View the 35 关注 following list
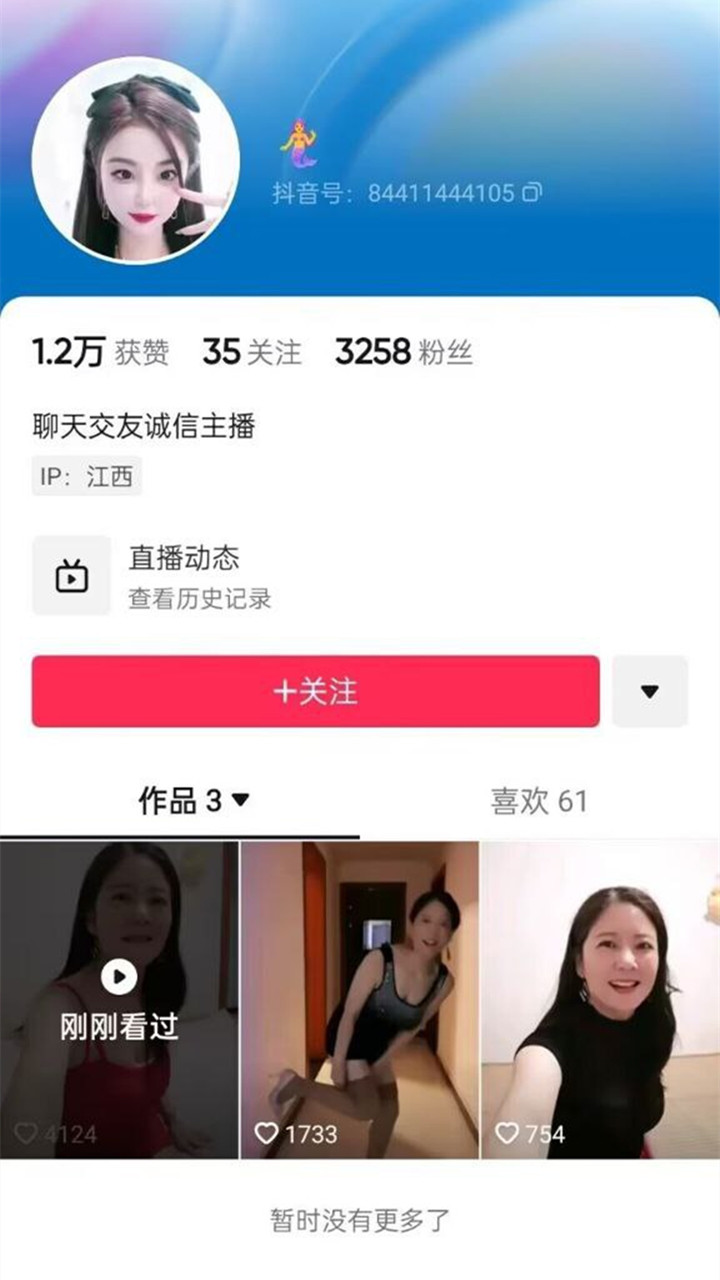The width and height of the screenshot is (720, 1280). [251, 352]
